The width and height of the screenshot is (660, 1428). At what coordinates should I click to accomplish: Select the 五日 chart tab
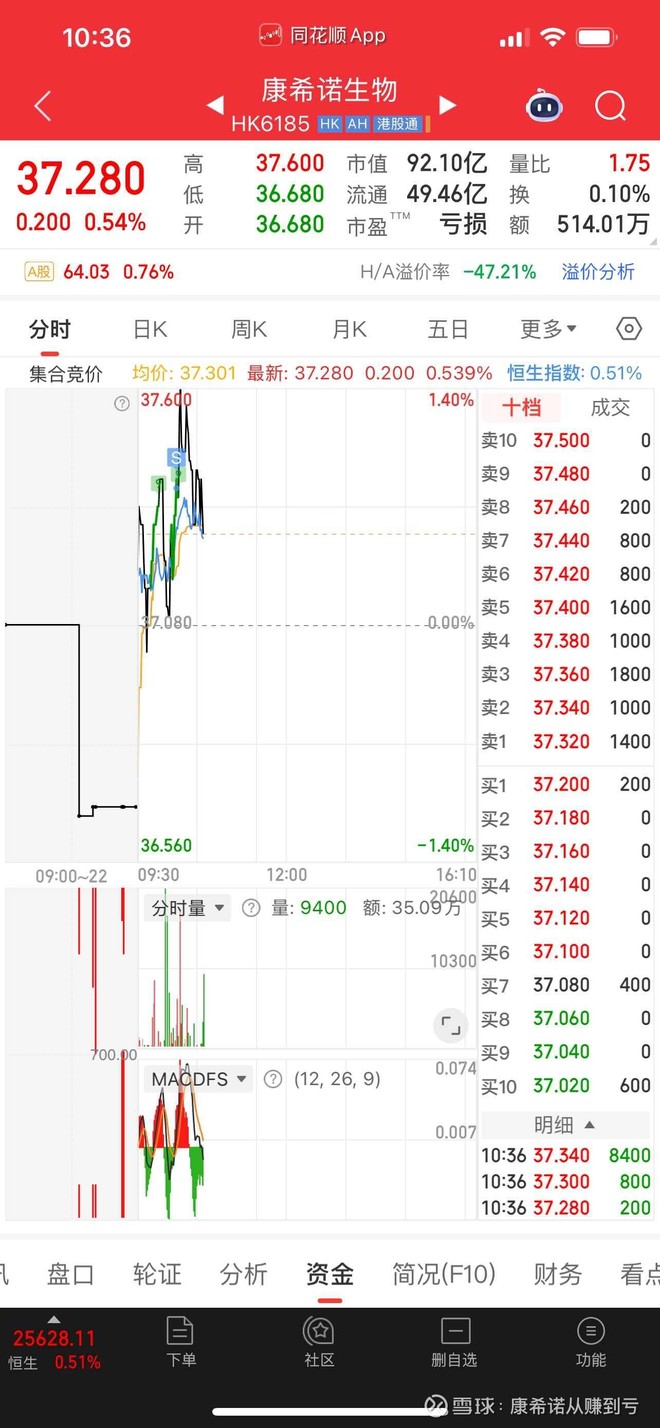click(447, 329)
